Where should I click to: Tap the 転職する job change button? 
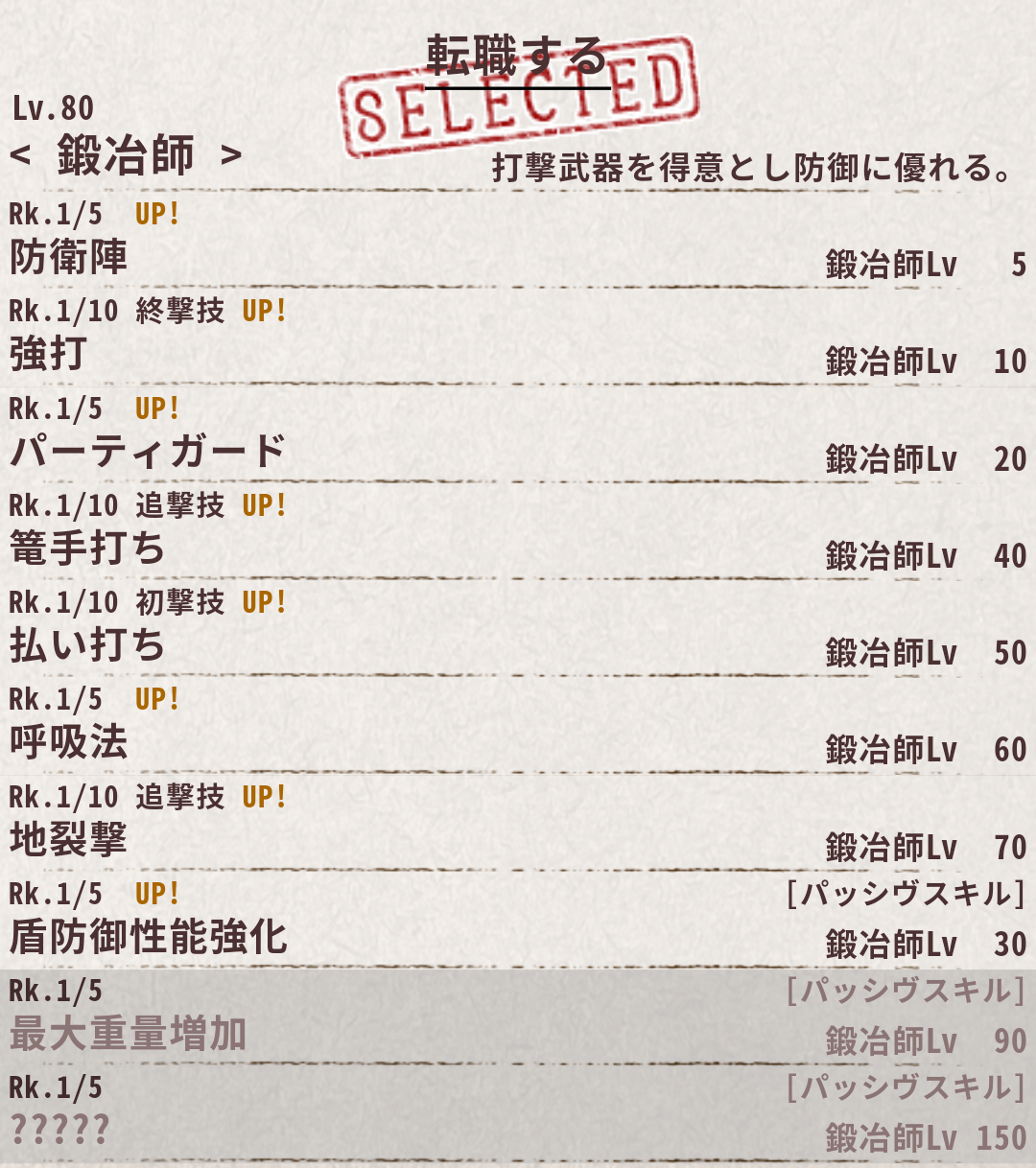pos(517,58)
